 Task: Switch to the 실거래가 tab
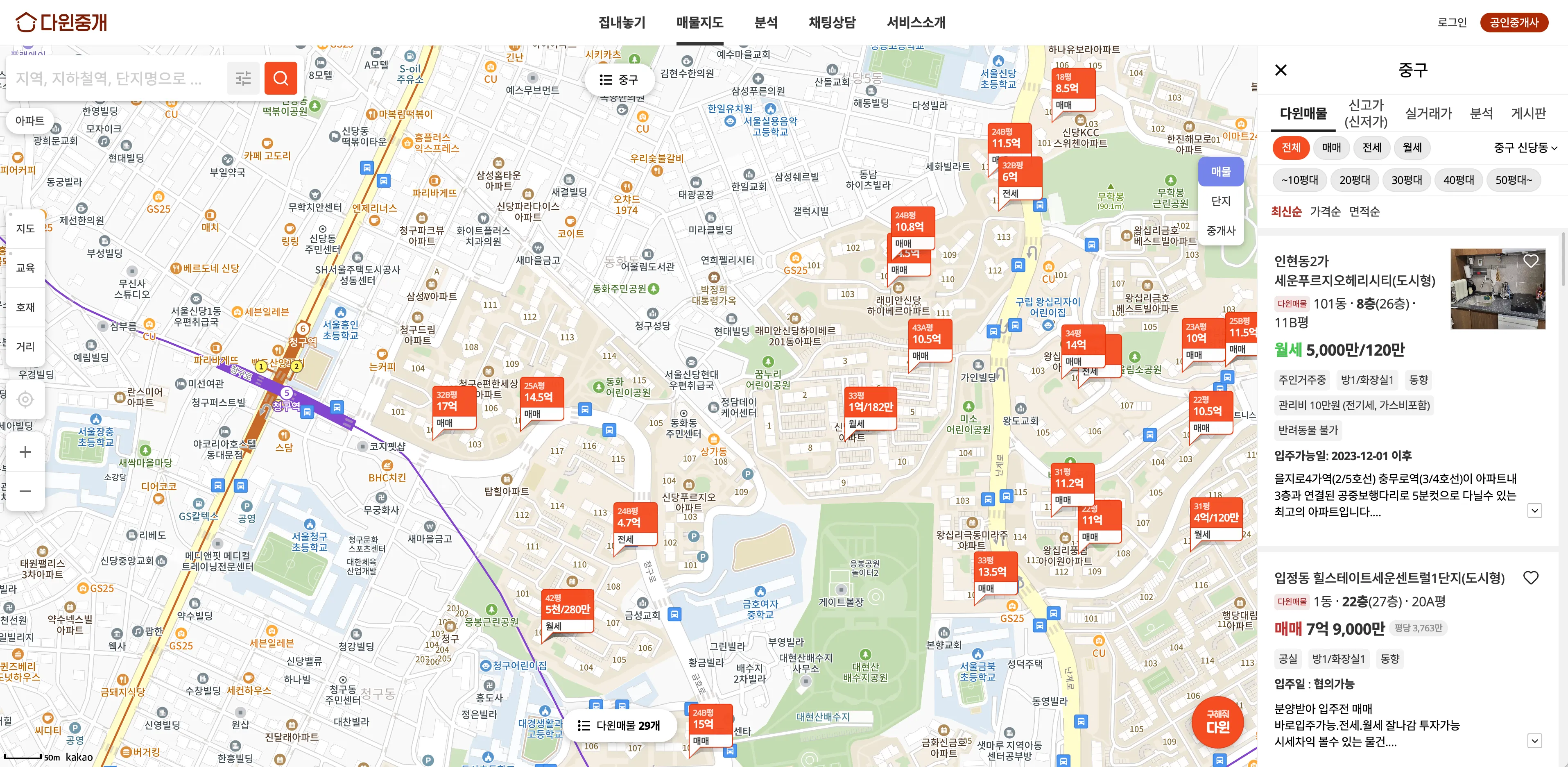pos(1428,113)
